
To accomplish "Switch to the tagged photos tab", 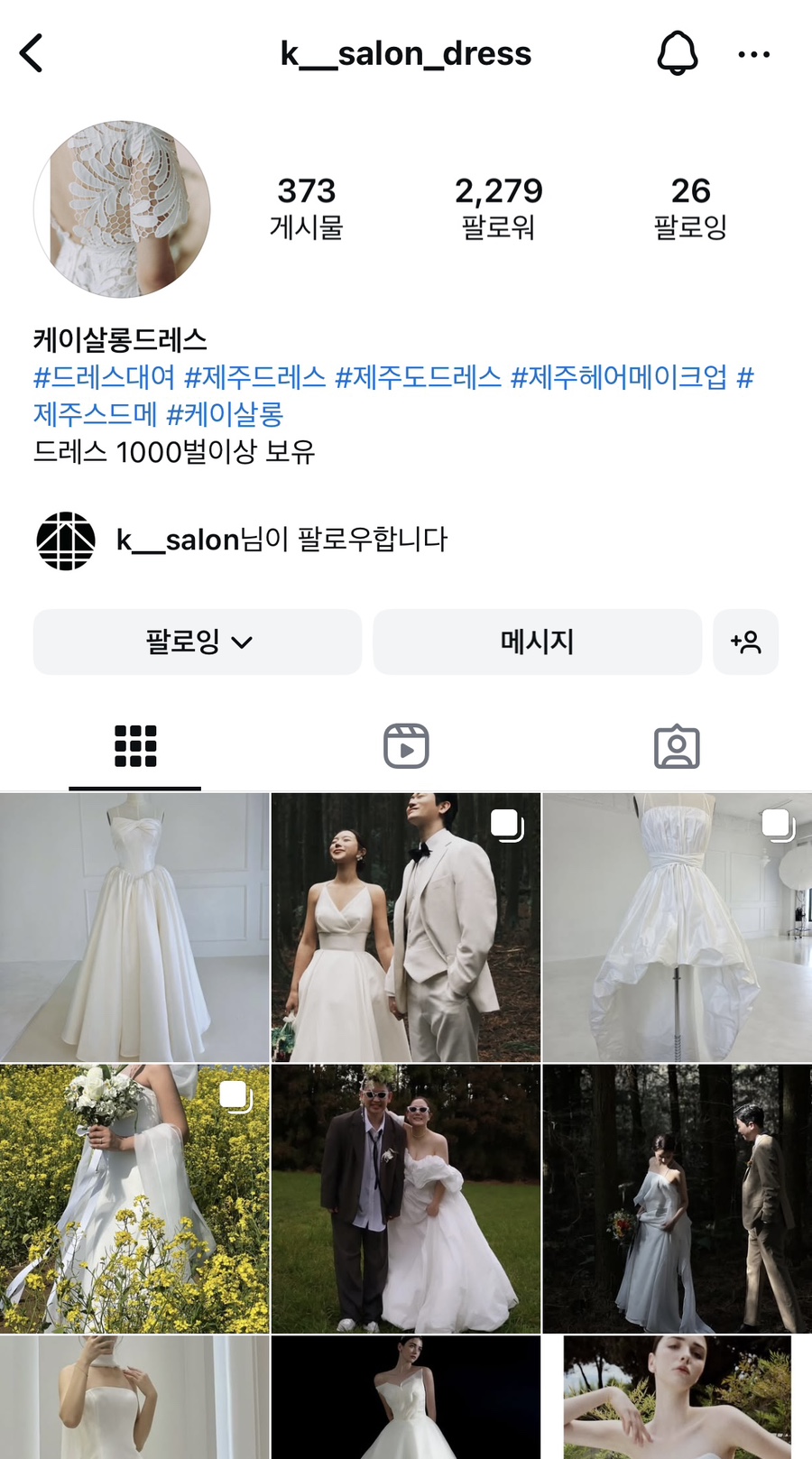I will click(677, 746).
